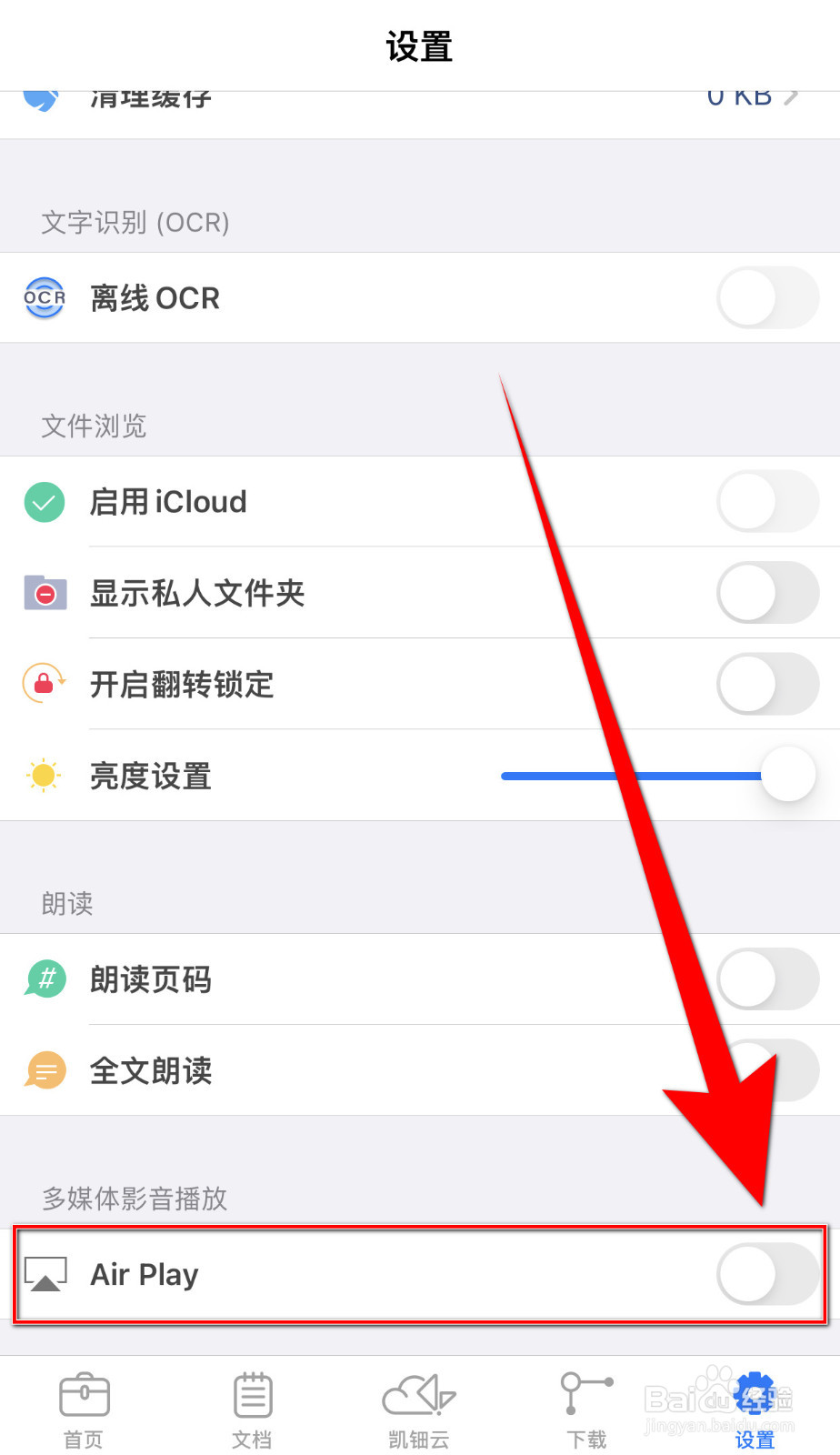Go to the 设置 settings tab
The width and height of the screenshot is (840, 1455).
click(x=754, y=1405)
